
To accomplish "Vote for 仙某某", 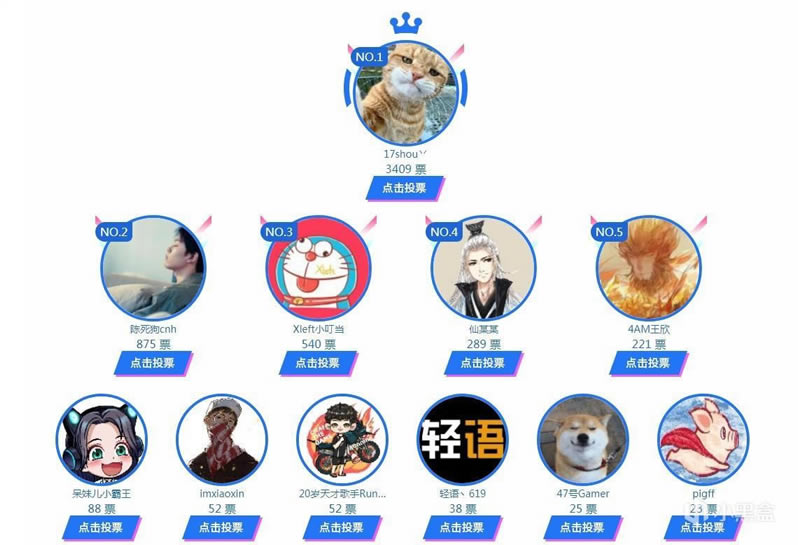I will point(483,363).
